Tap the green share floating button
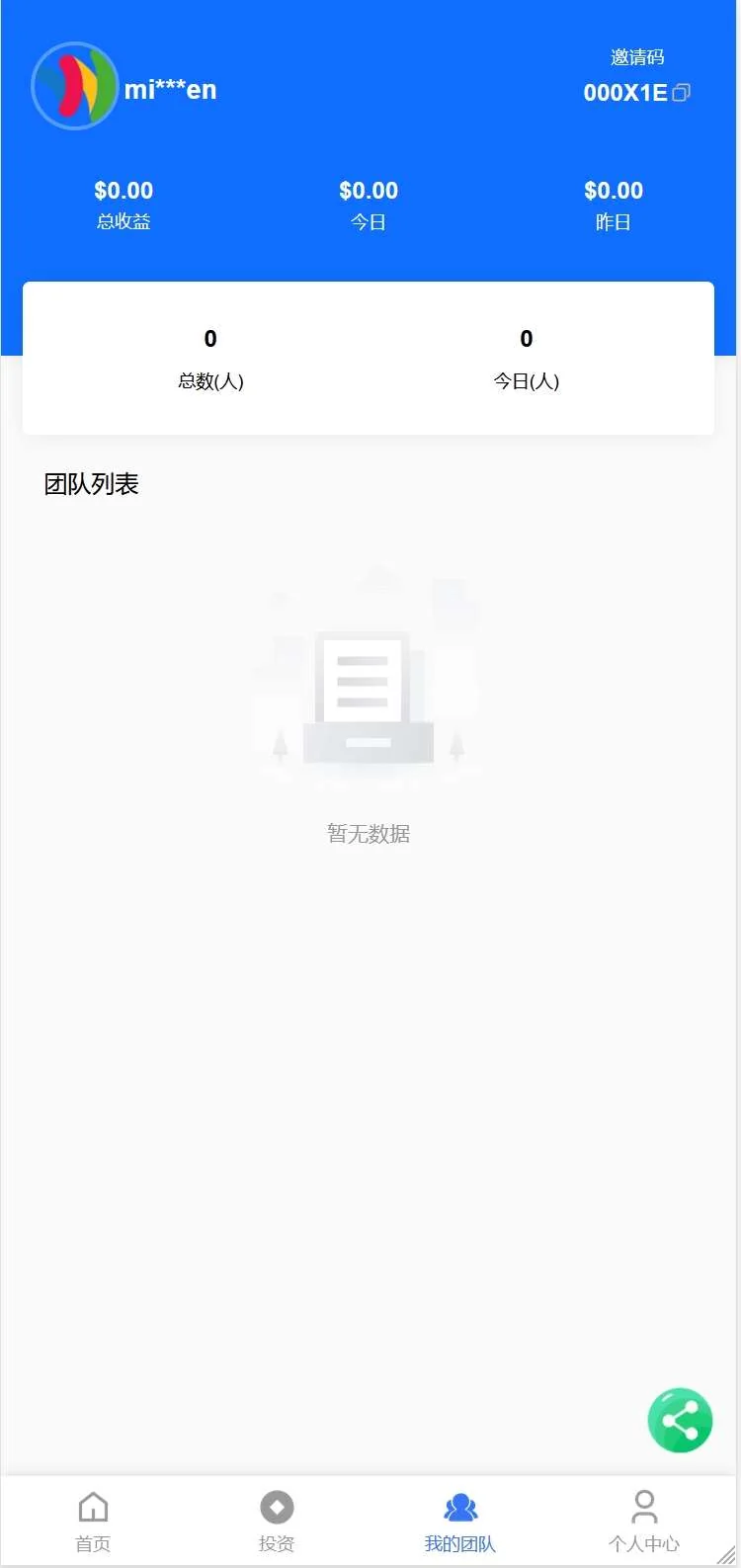This screenshot has height=1568, width=741. coord(680,1421)
